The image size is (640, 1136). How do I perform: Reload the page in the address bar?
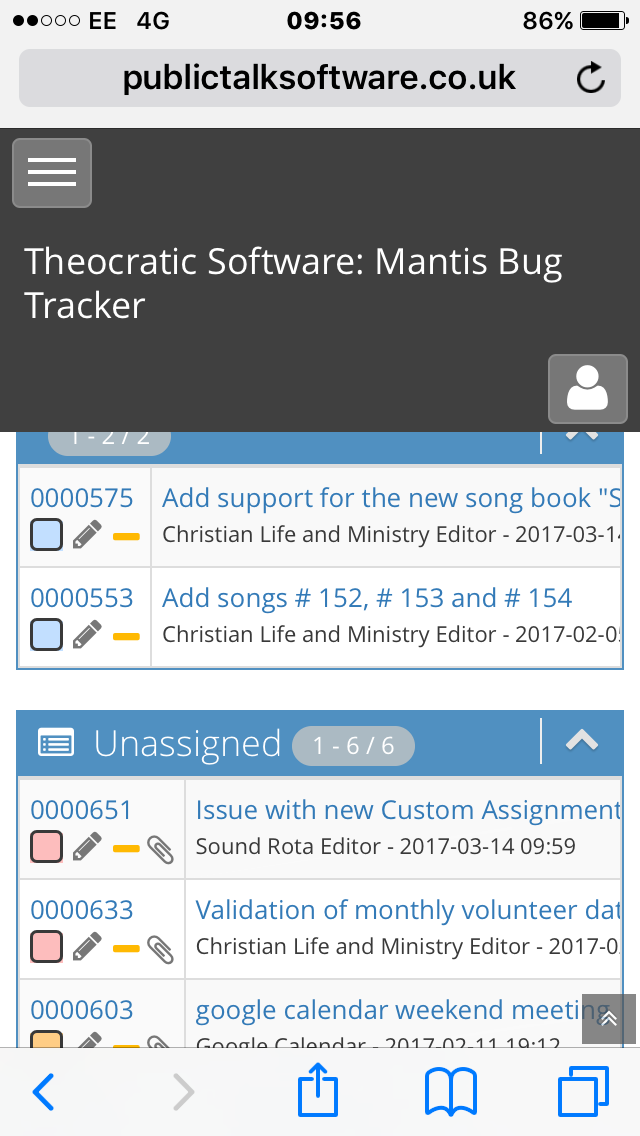tap(591, 78)
